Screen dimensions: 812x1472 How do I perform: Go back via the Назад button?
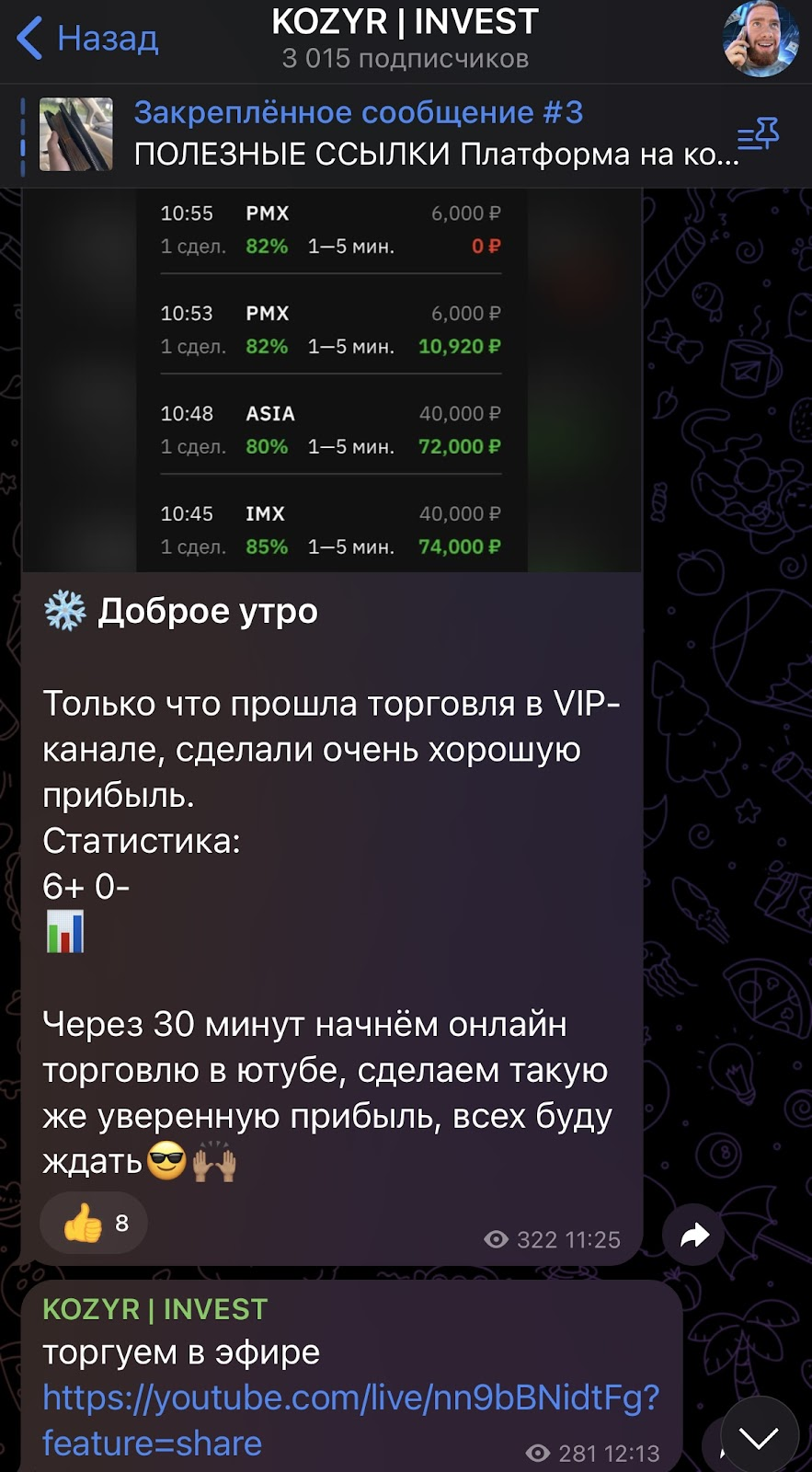pos(87,39)
